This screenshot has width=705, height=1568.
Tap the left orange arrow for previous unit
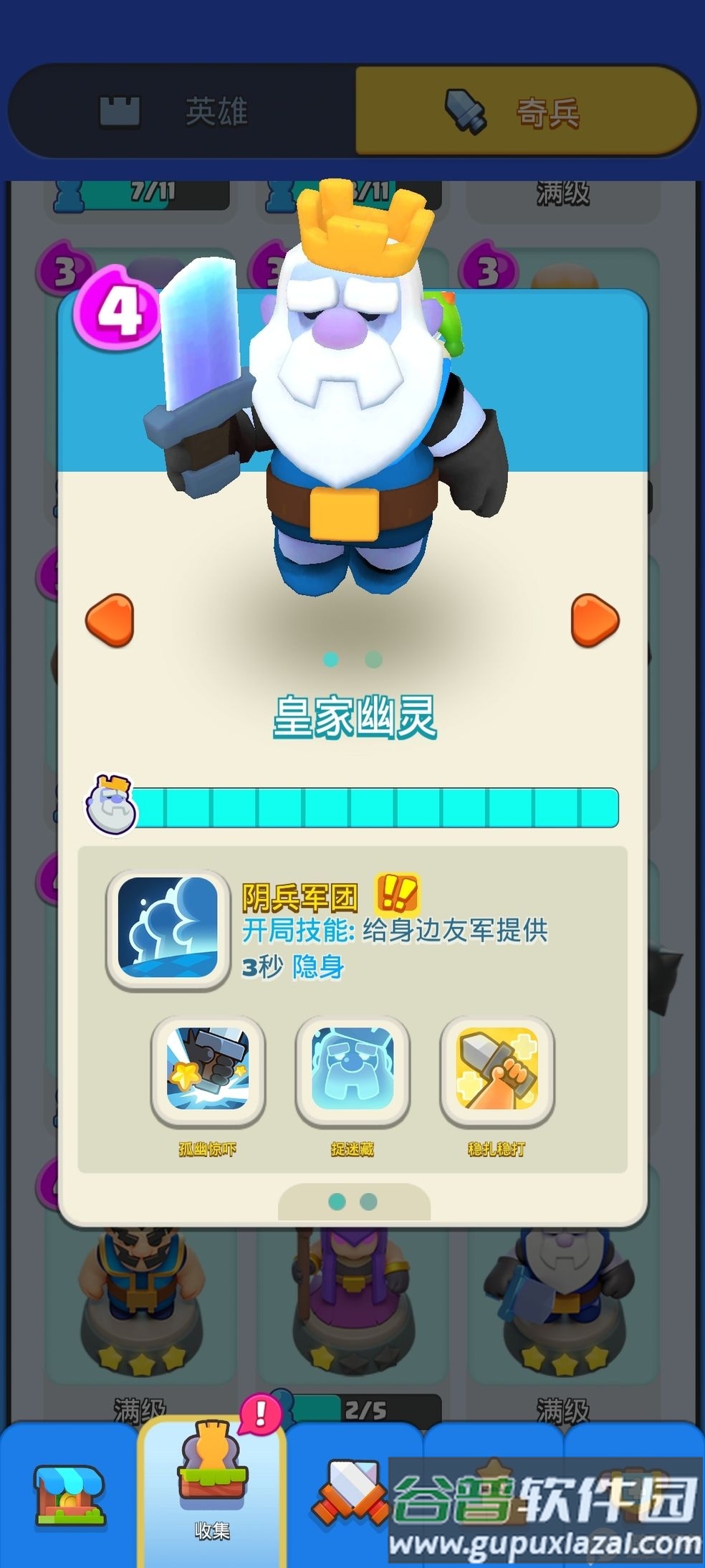tap(110, 621)
